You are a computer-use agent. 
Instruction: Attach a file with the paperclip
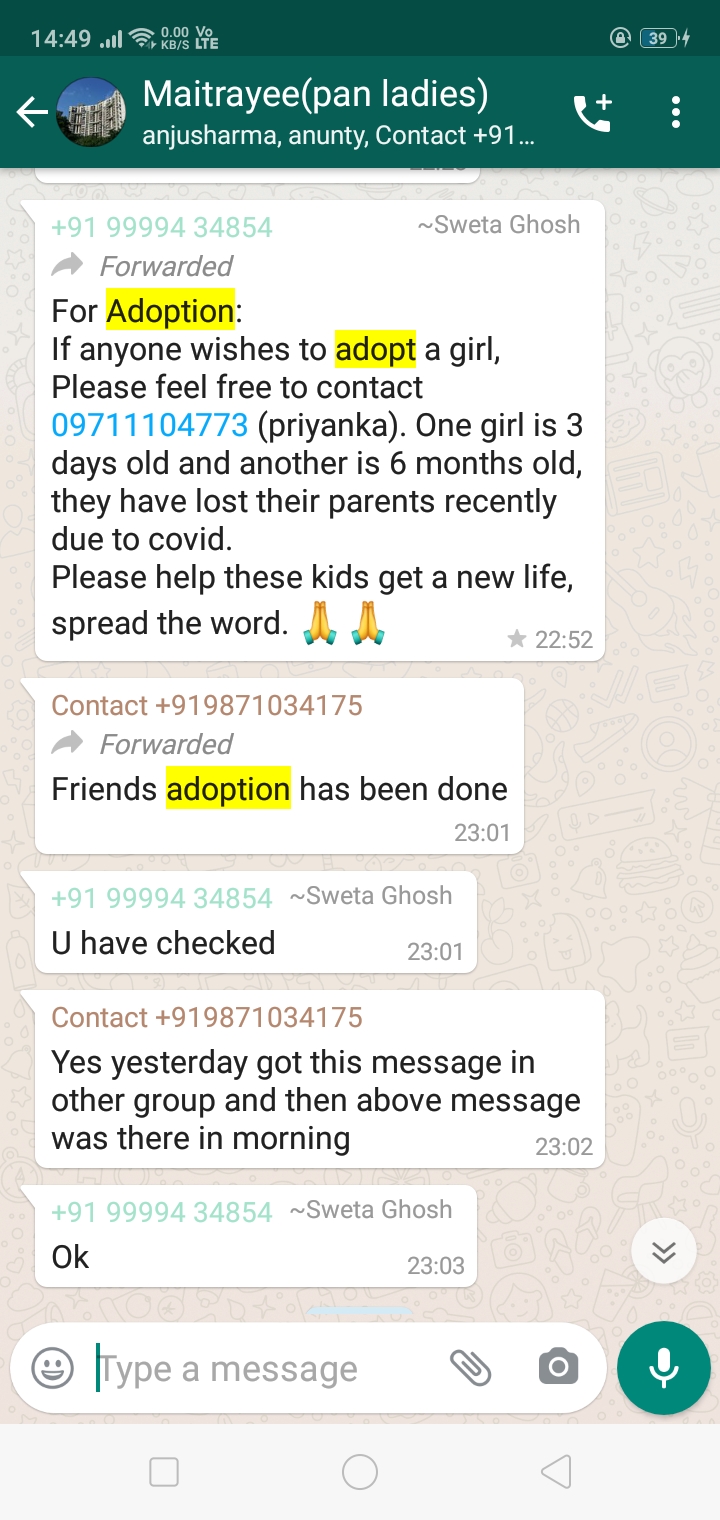coord(470,1368)
